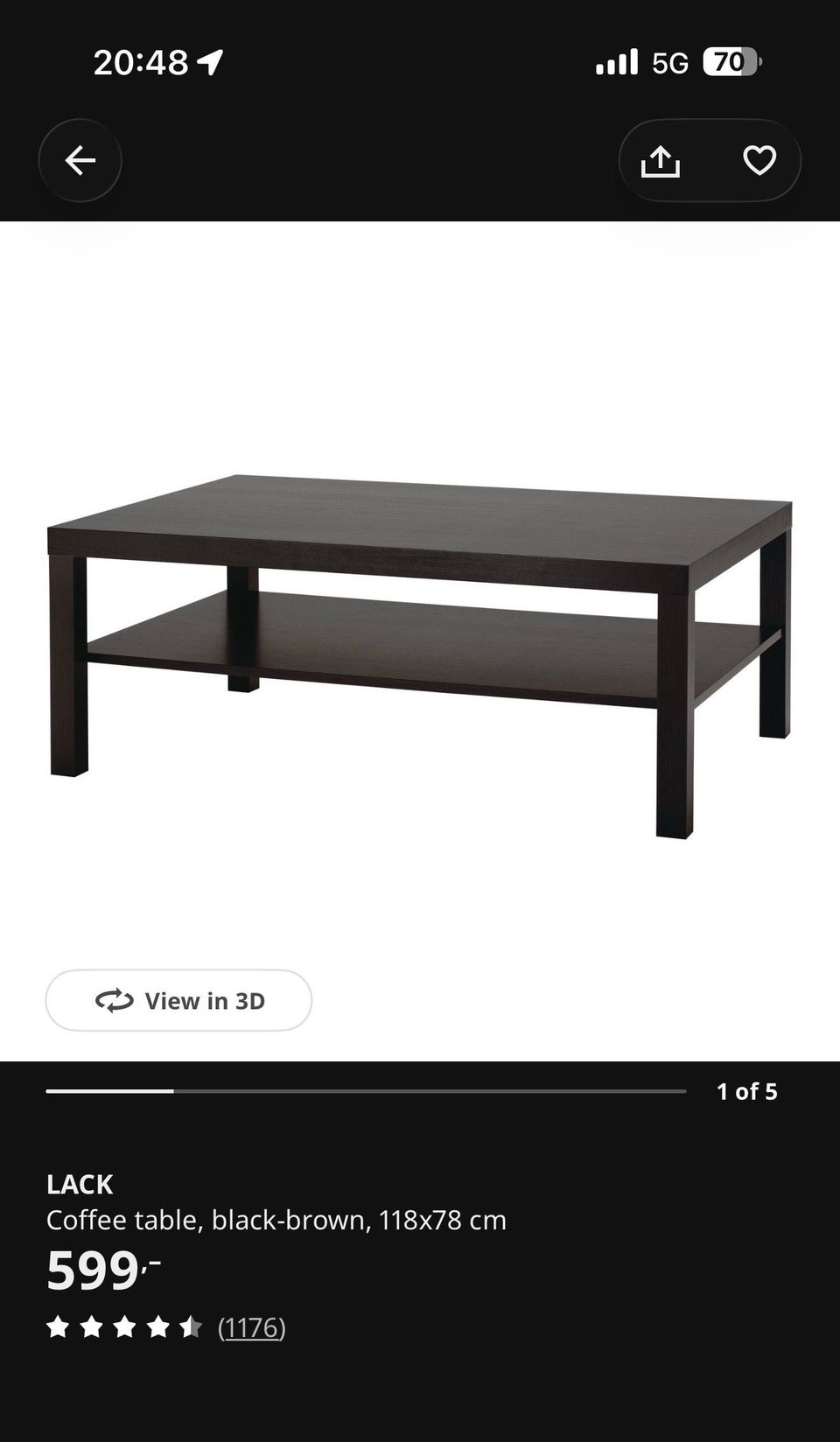840x1442 pixels.
Task: Open View in 3D
Action: 178,1000
